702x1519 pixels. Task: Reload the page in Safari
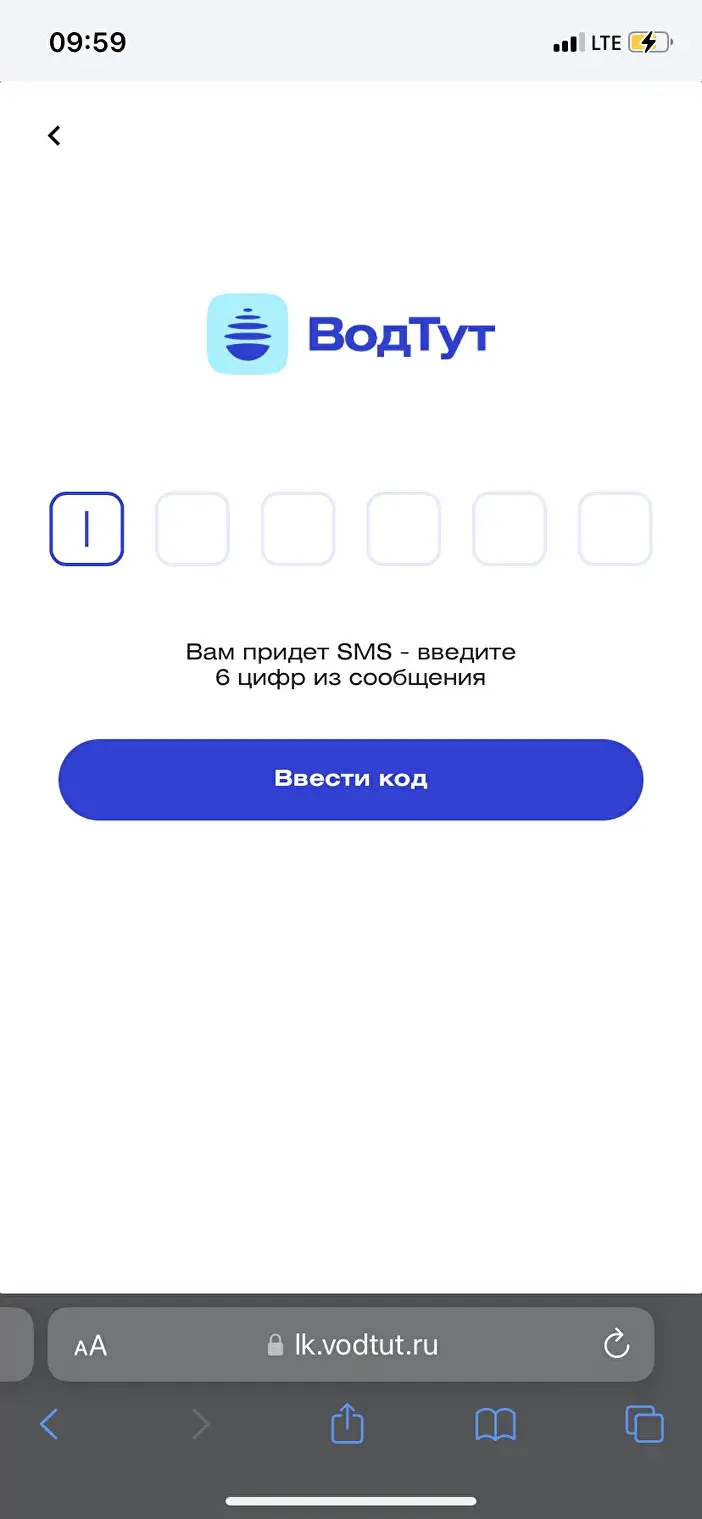pyautogui.click(x=617, y=1344)
